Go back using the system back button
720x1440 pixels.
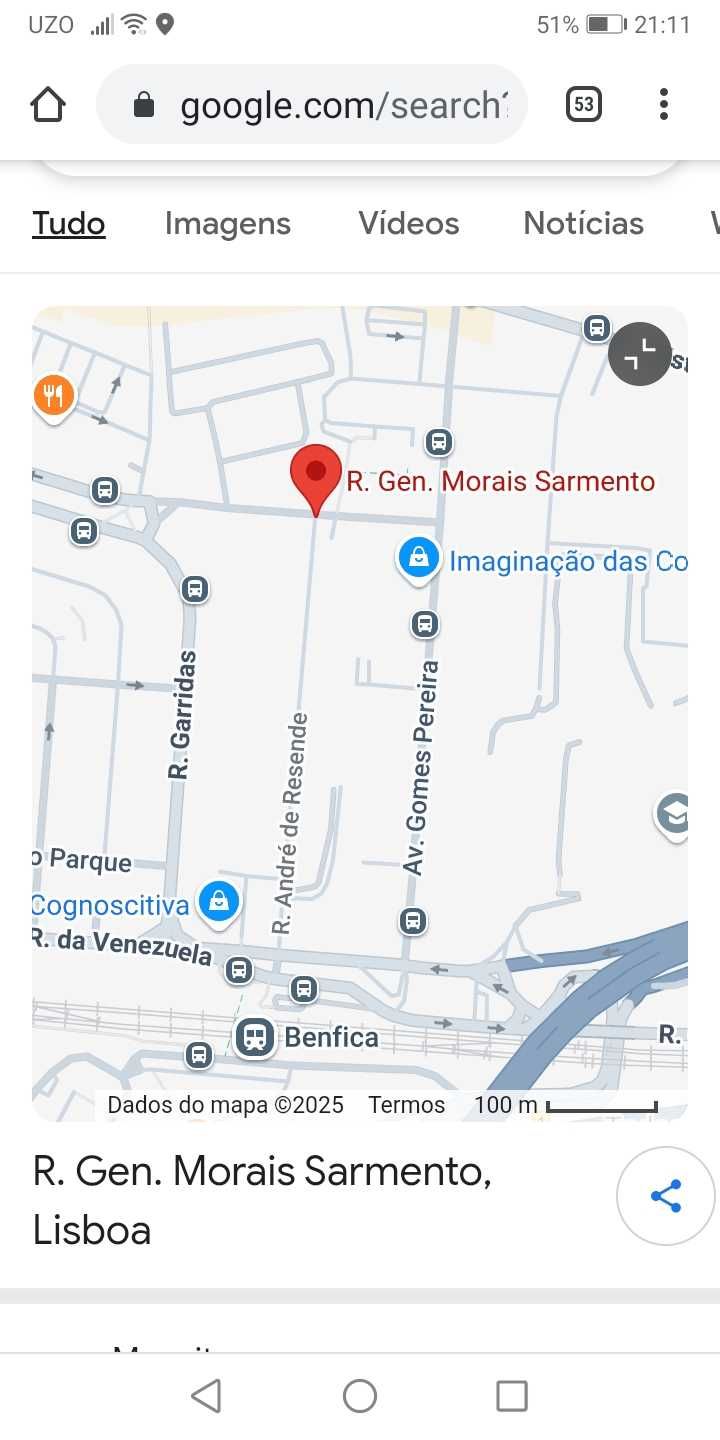206,1396
